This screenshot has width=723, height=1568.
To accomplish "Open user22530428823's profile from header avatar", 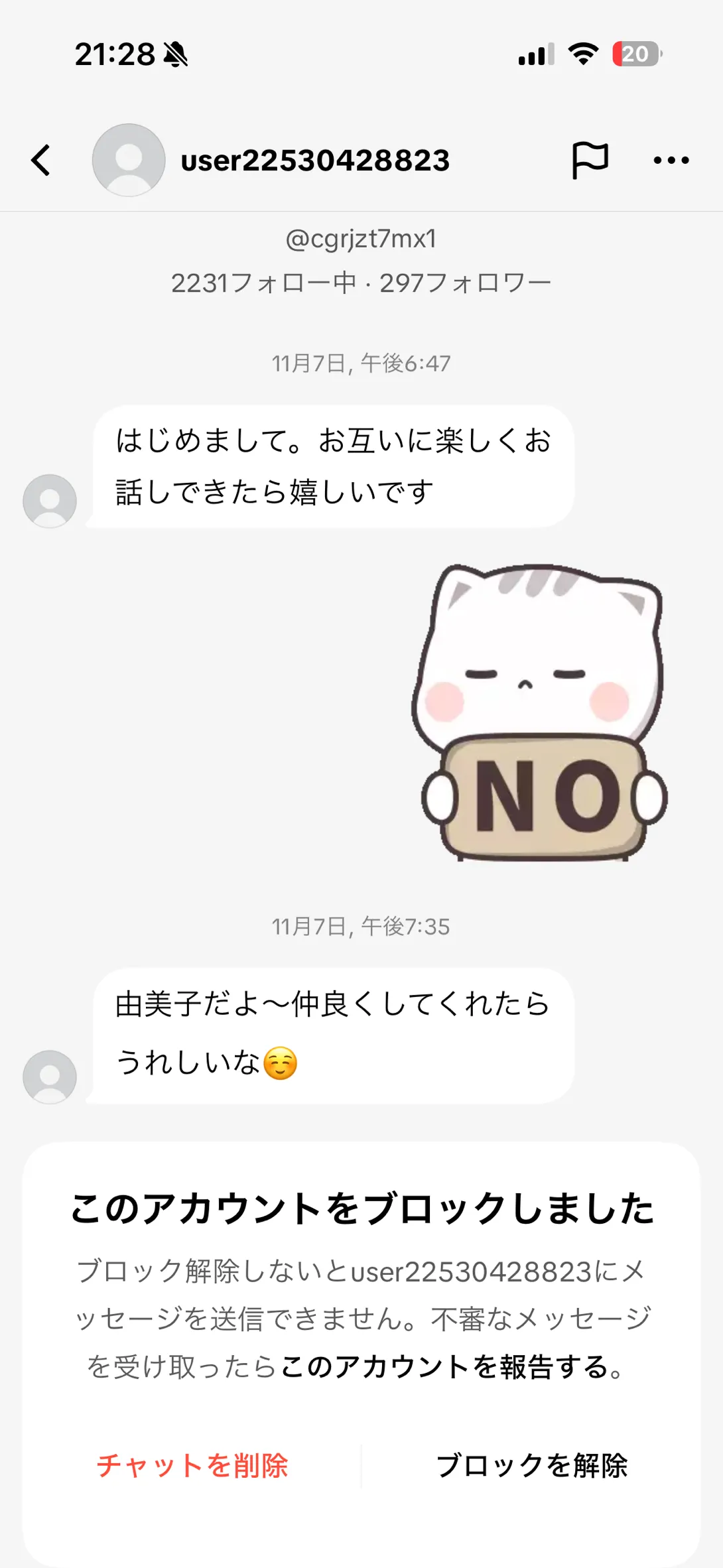I will 129,160.
